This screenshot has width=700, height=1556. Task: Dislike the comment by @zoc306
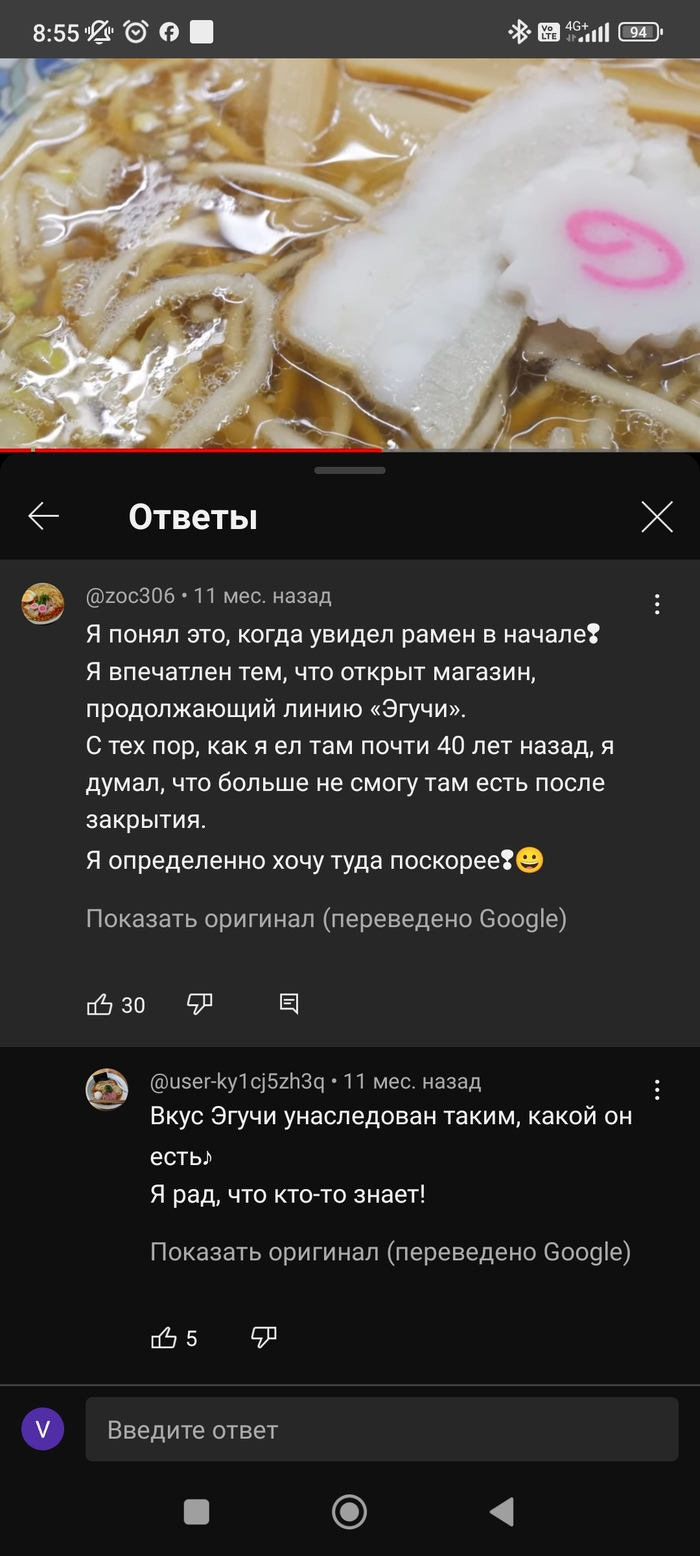point(200,1004)
